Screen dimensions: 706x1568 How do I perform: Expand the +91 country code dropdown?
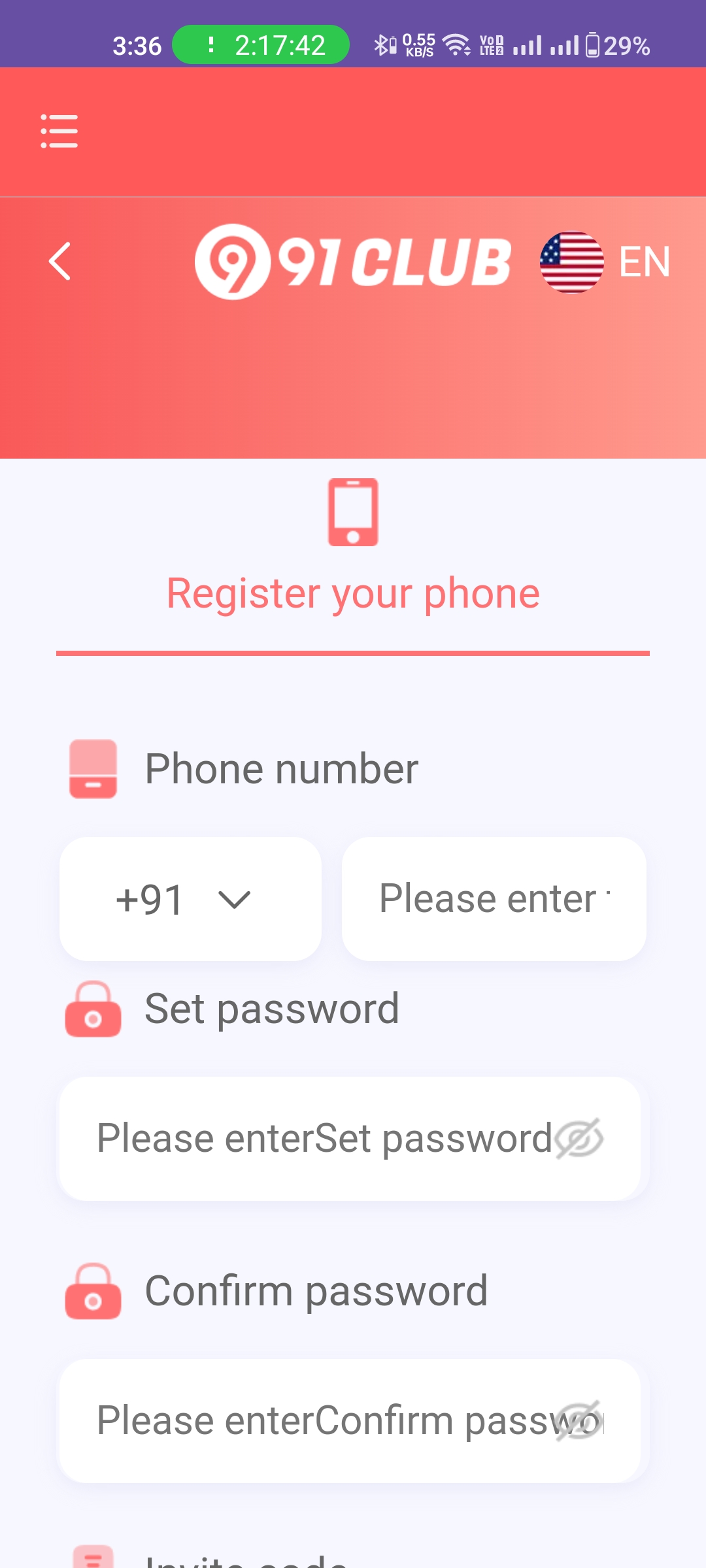tap(190, 899)
